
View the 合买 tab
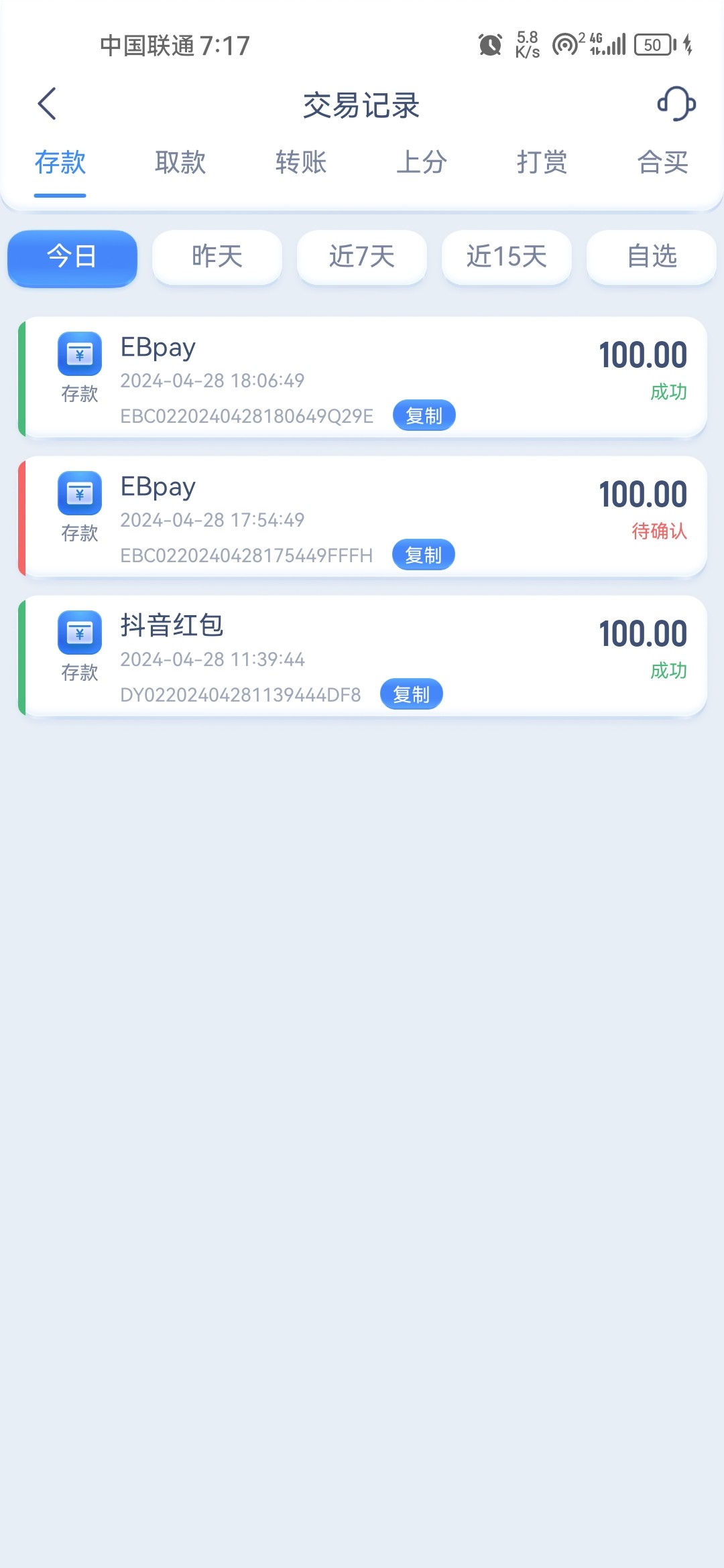663,162
